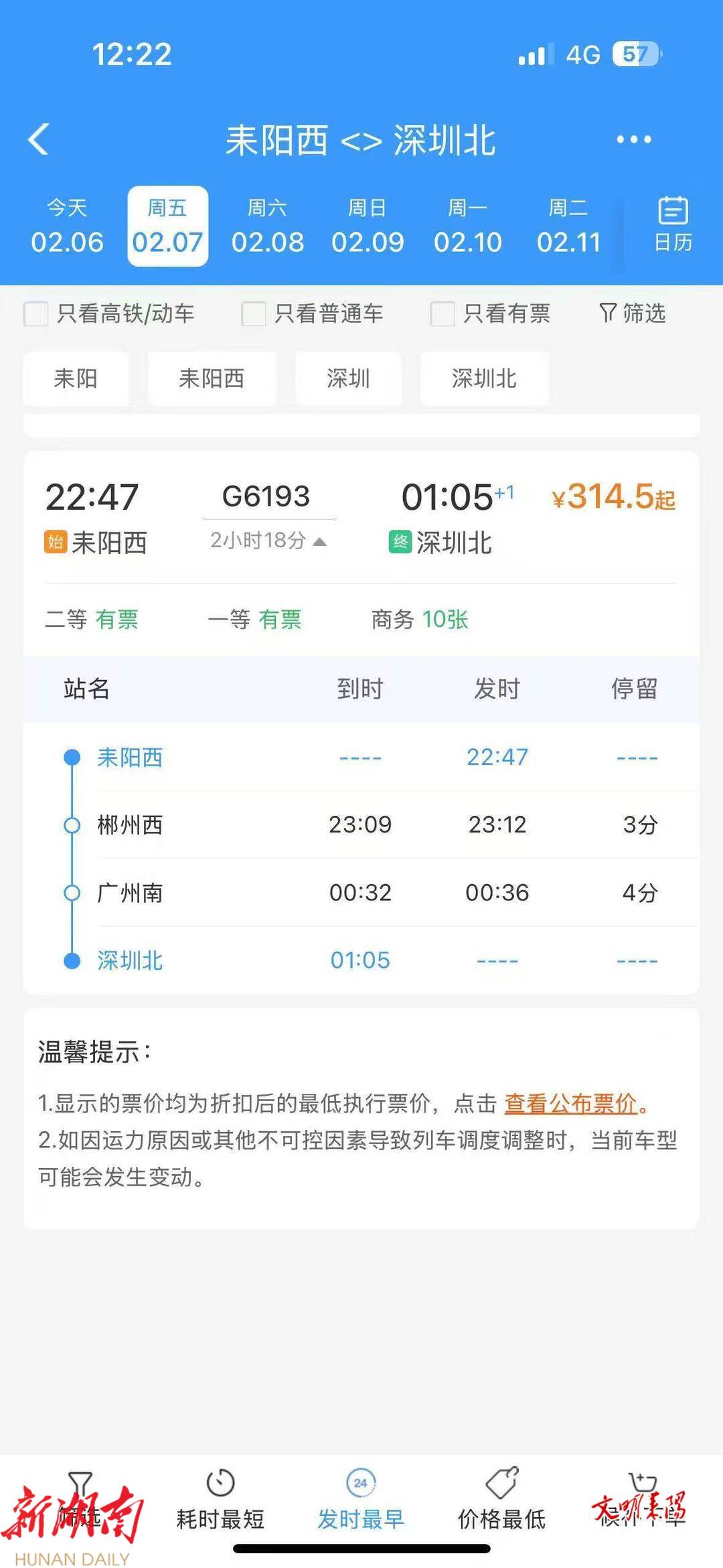
Task: Select the 深圳 station chip
Action: (348, 378)
